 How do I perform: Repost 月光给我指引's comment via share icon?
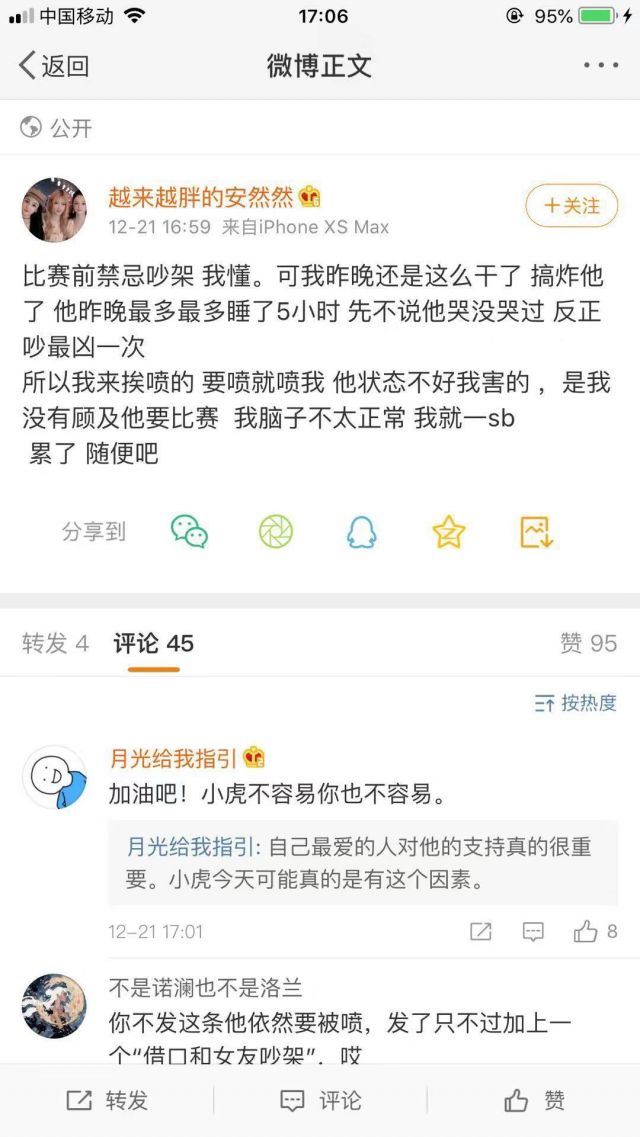(x=480, y=931)
